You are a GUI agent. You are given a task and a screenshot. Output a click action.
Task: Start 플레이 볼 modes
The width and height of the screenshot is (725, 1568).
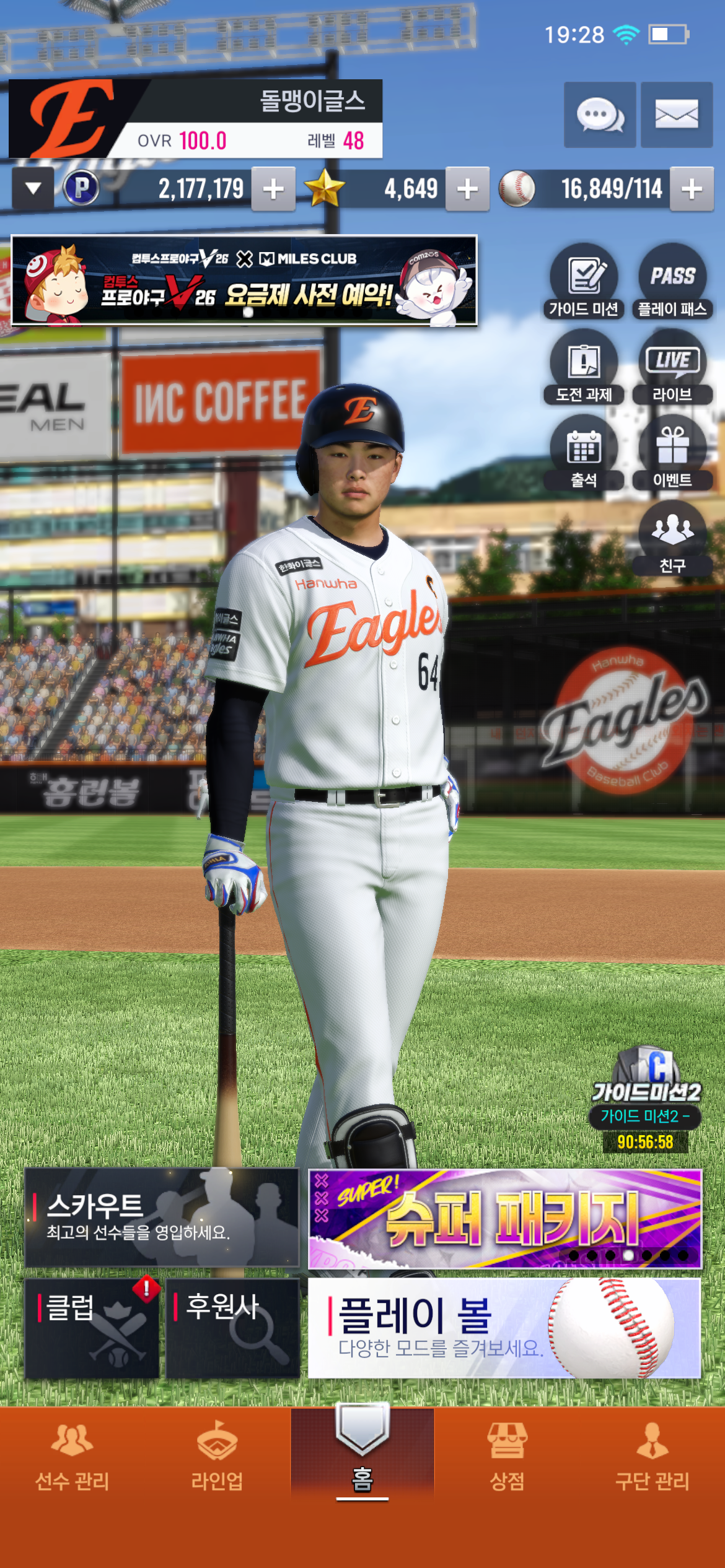[x=504, y=1328]
